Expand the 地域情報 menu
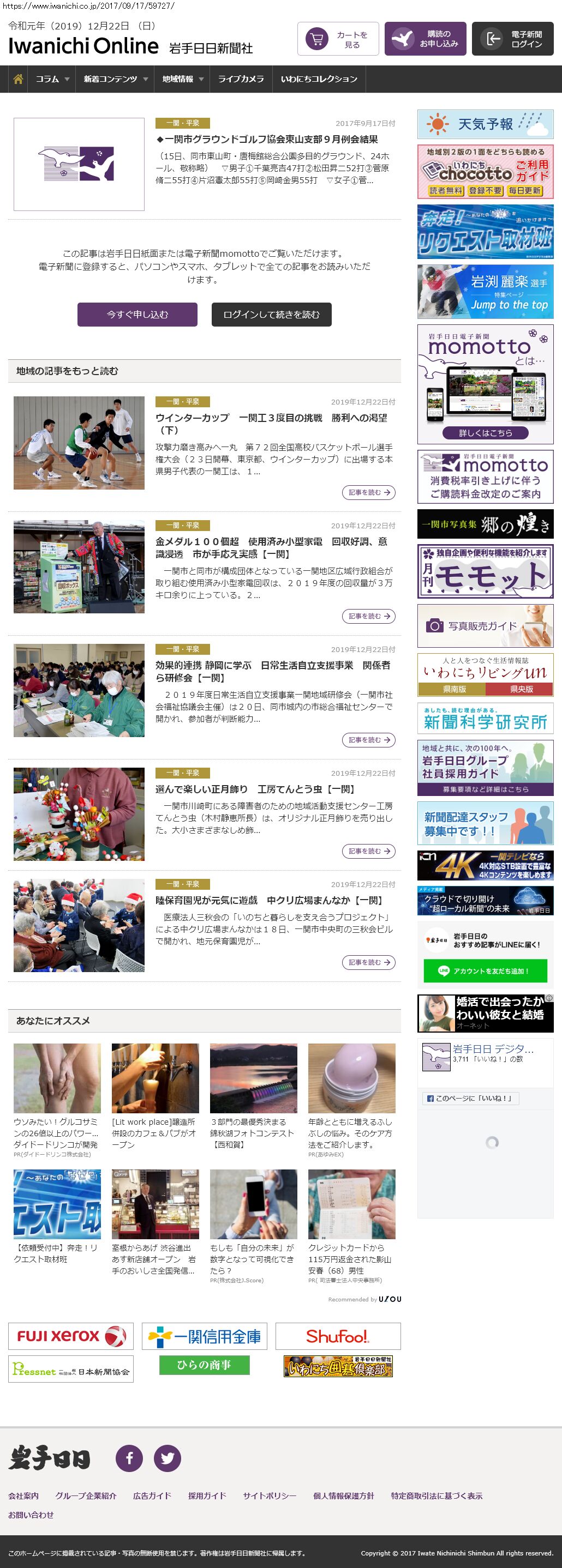 182,79
